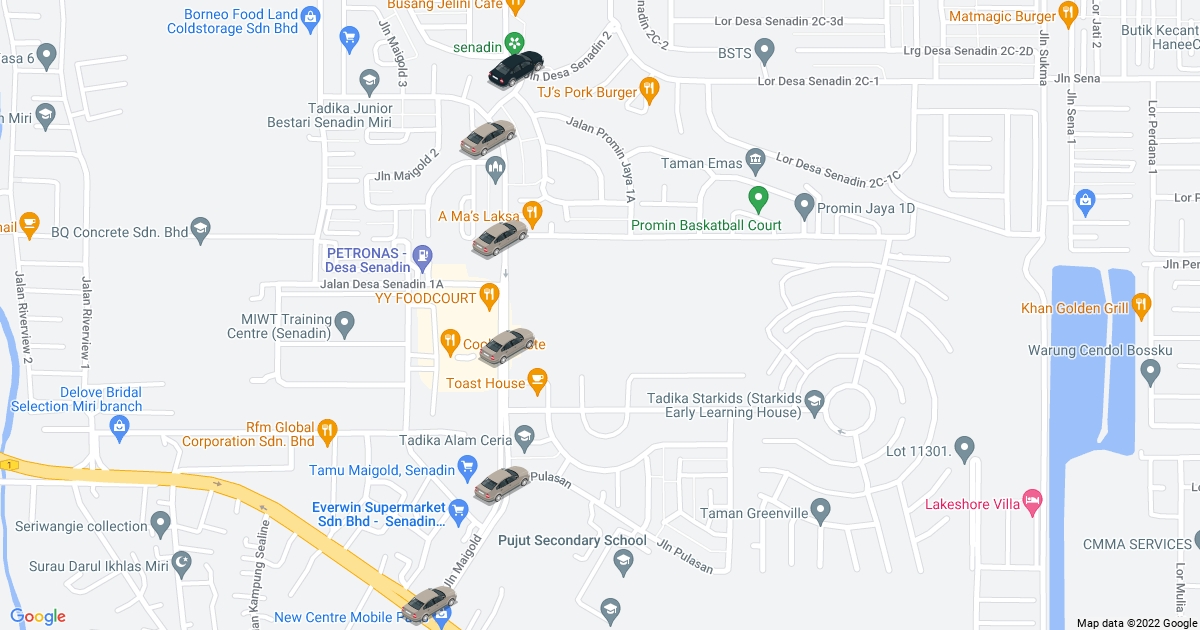Tap the black car marker near senadin
This screenshot has height=630, width=1200.
pyautogui.click(x=515, y=67)
